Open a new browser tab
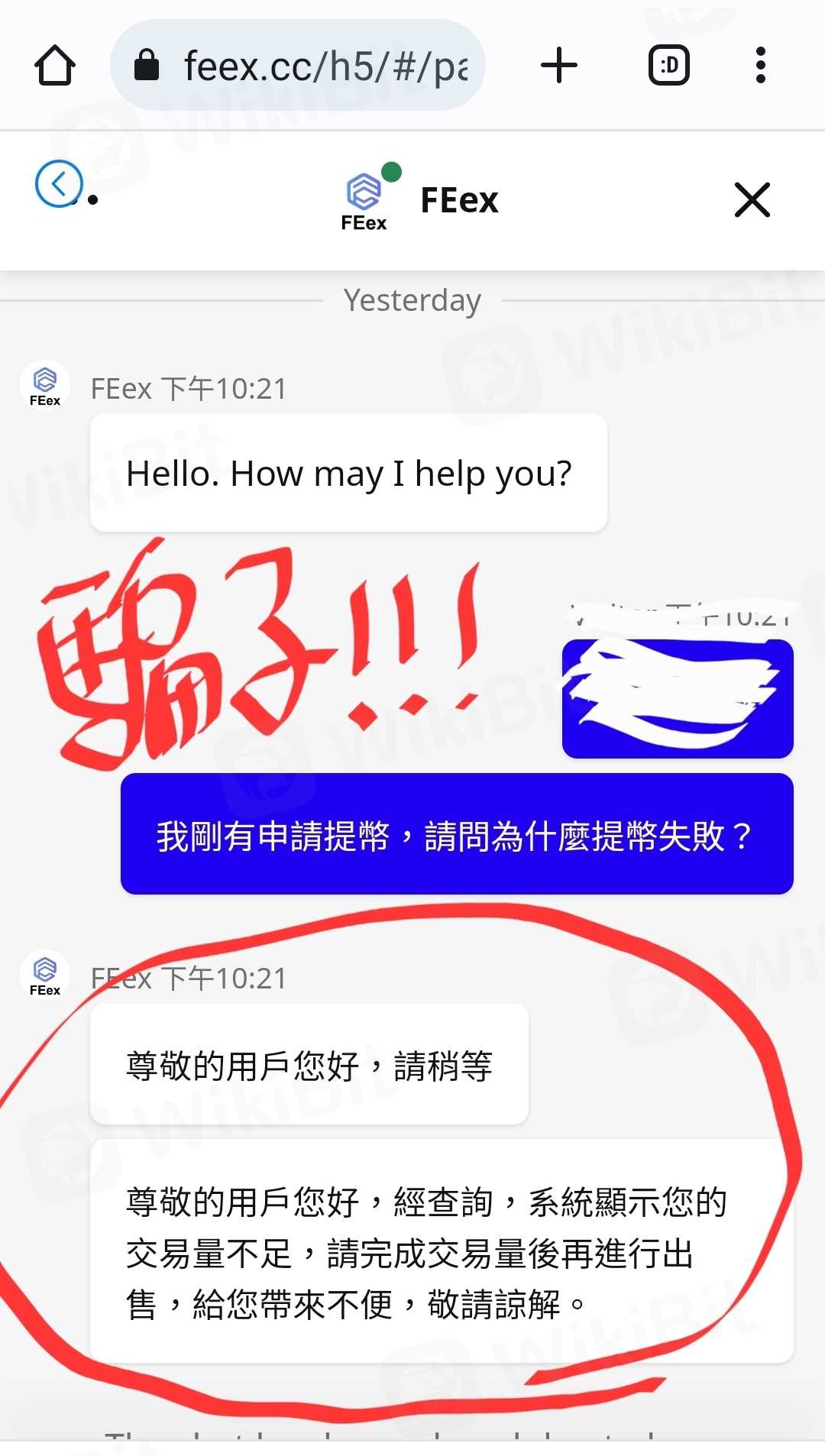 pos(558,66)
